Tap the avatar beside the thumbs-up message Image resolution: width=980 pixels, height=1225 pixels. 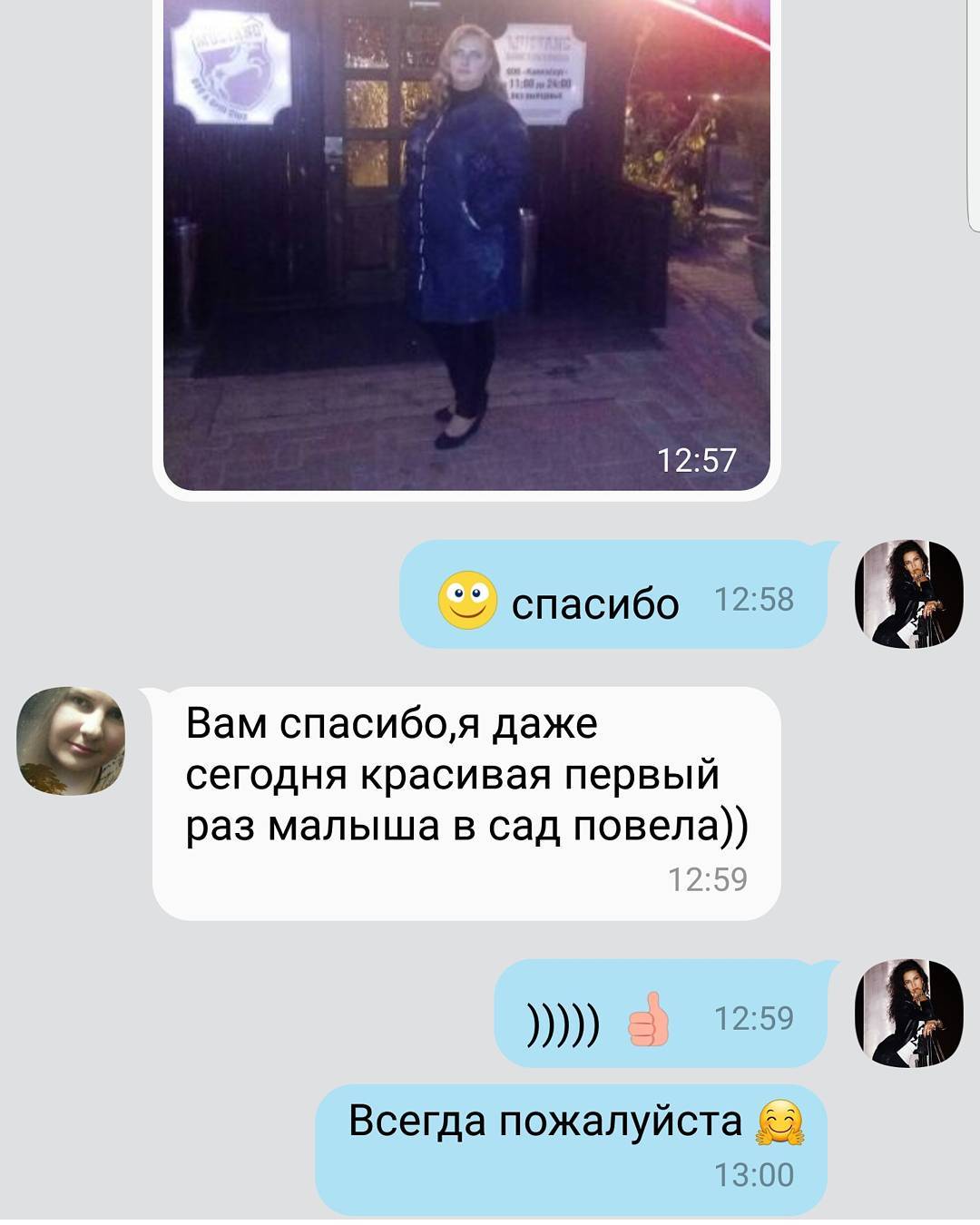[x=910, y=1014]
